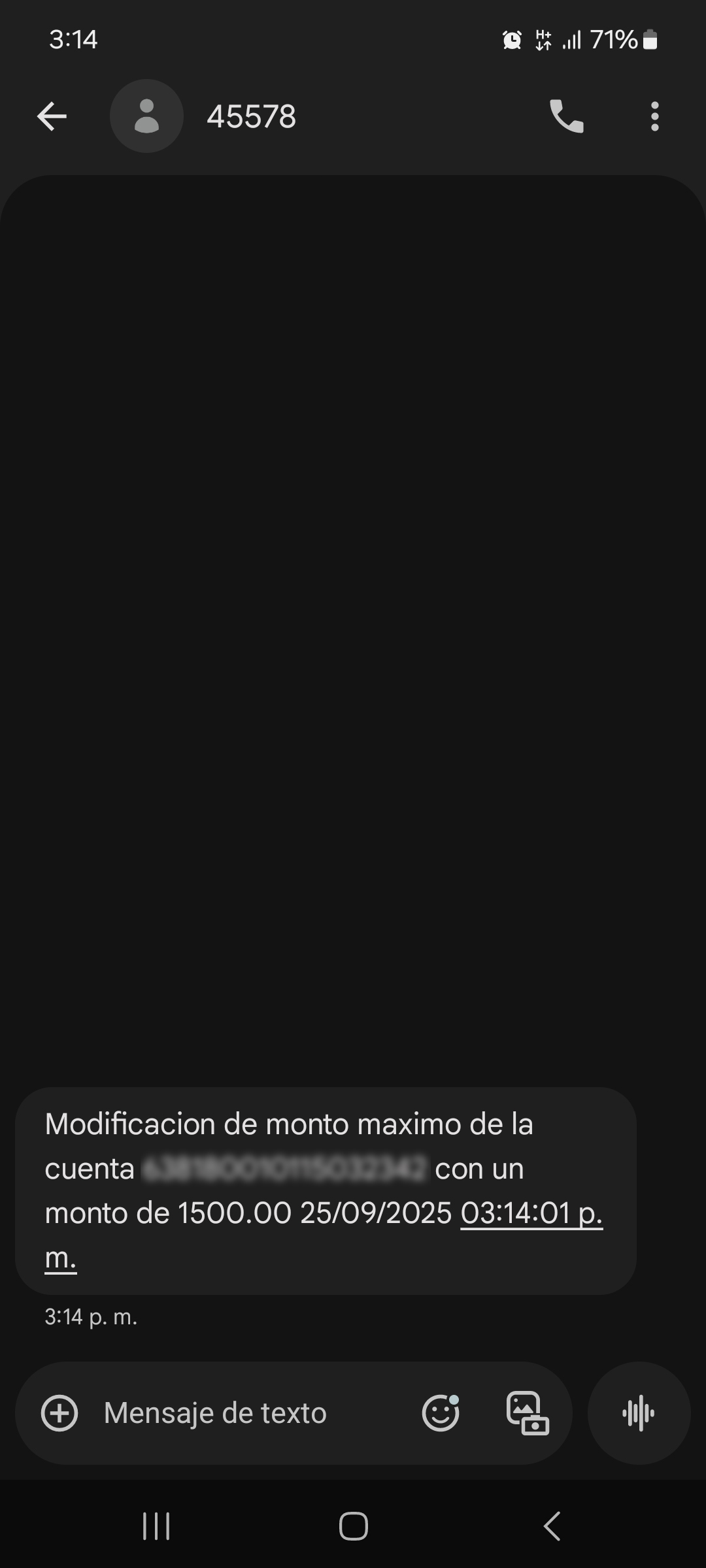Record a voice message
The image size is (706, 1568).
pos(639,1413)
